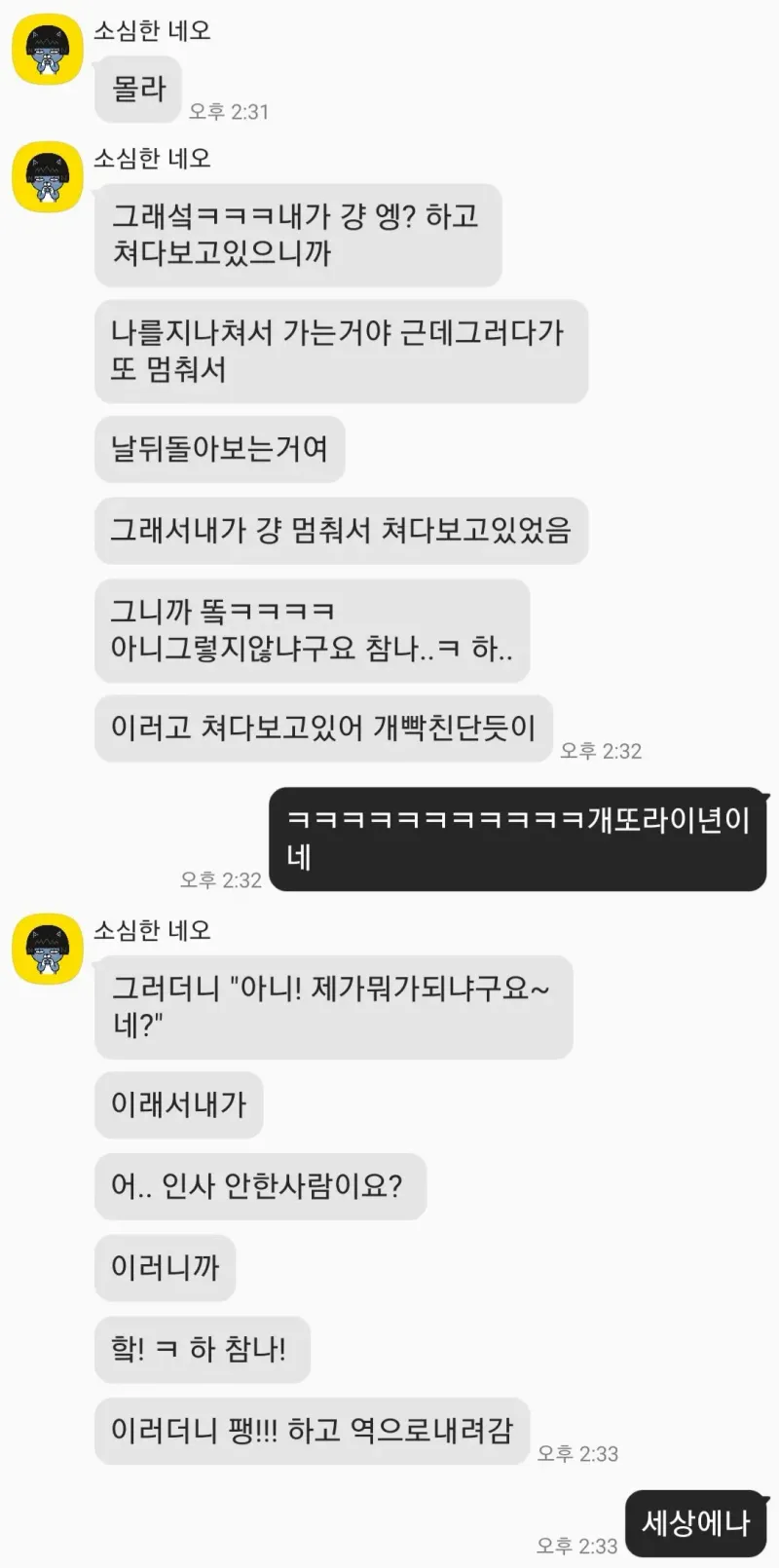Viewport: 779px width, 1568px height.
Task: Open 소심한 네오's profile picture above 몰라 message
Action: [47, 50]
